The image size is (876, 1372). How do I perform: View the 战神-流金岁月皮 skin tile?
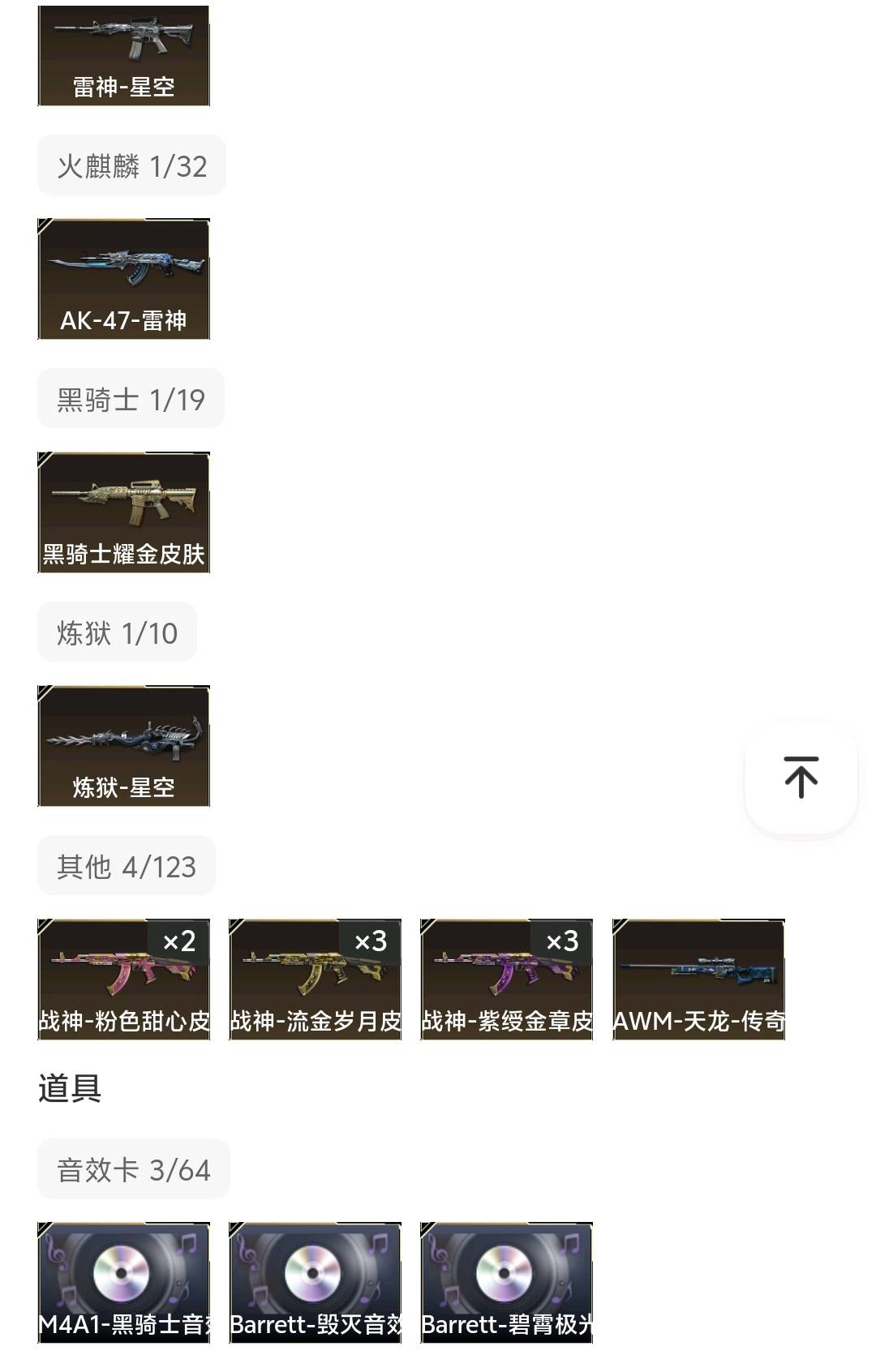click(315, 980)
